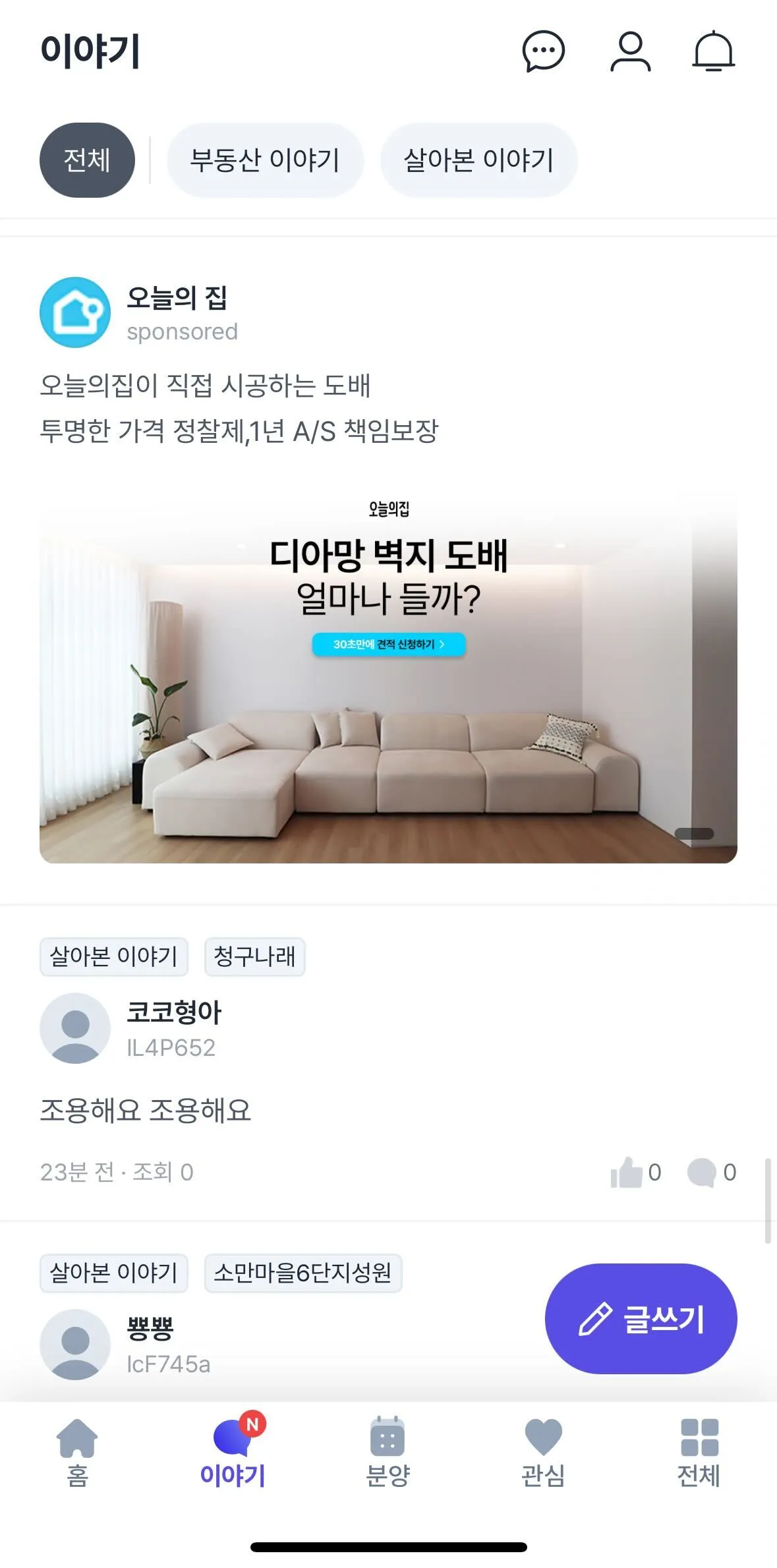This screenshot has height=1568, width=777.
Task: Filter by 살아본 이야기 chip at top
Action: 478,160
